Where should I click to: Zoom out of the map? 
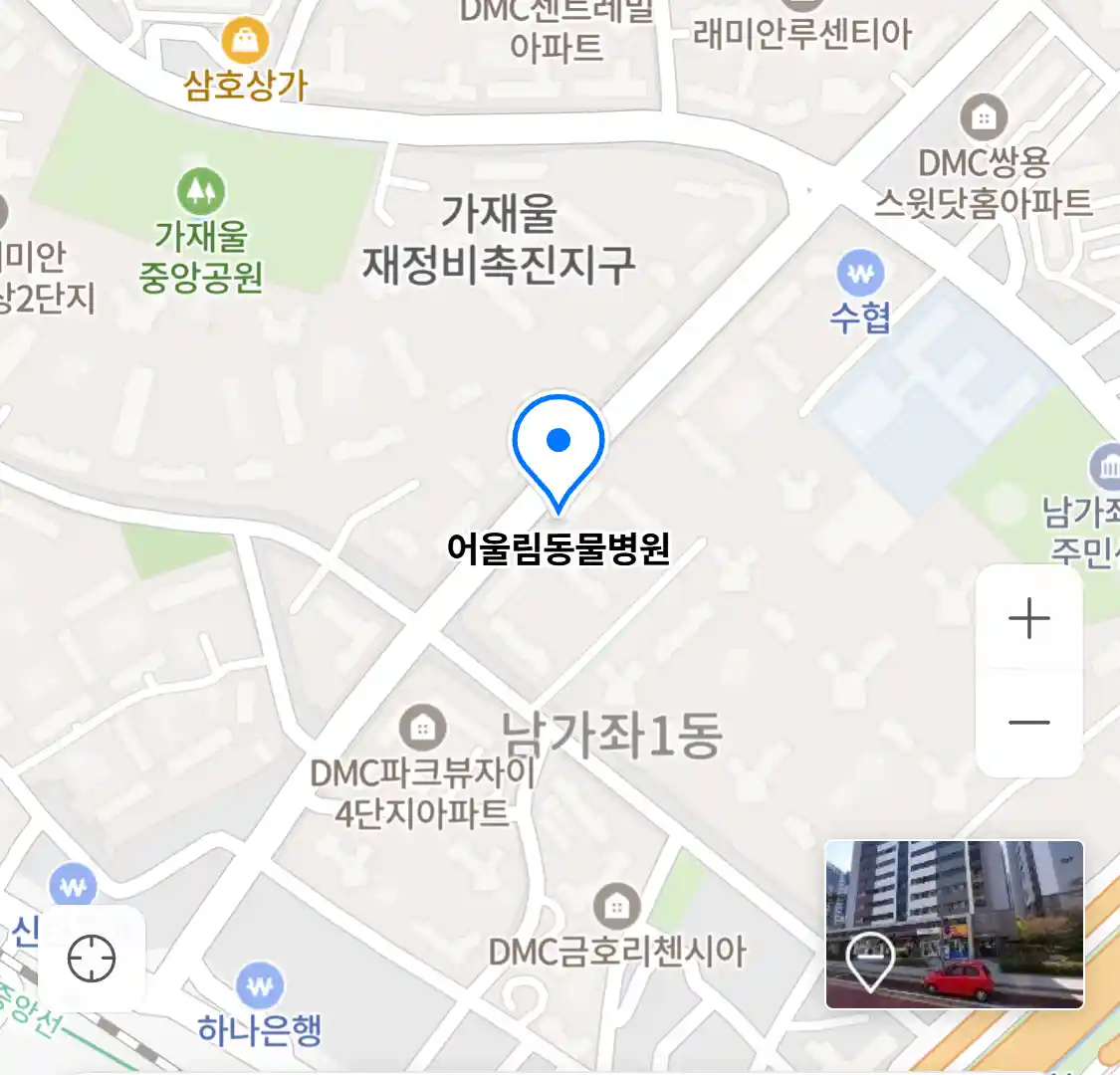(1028, 723)
